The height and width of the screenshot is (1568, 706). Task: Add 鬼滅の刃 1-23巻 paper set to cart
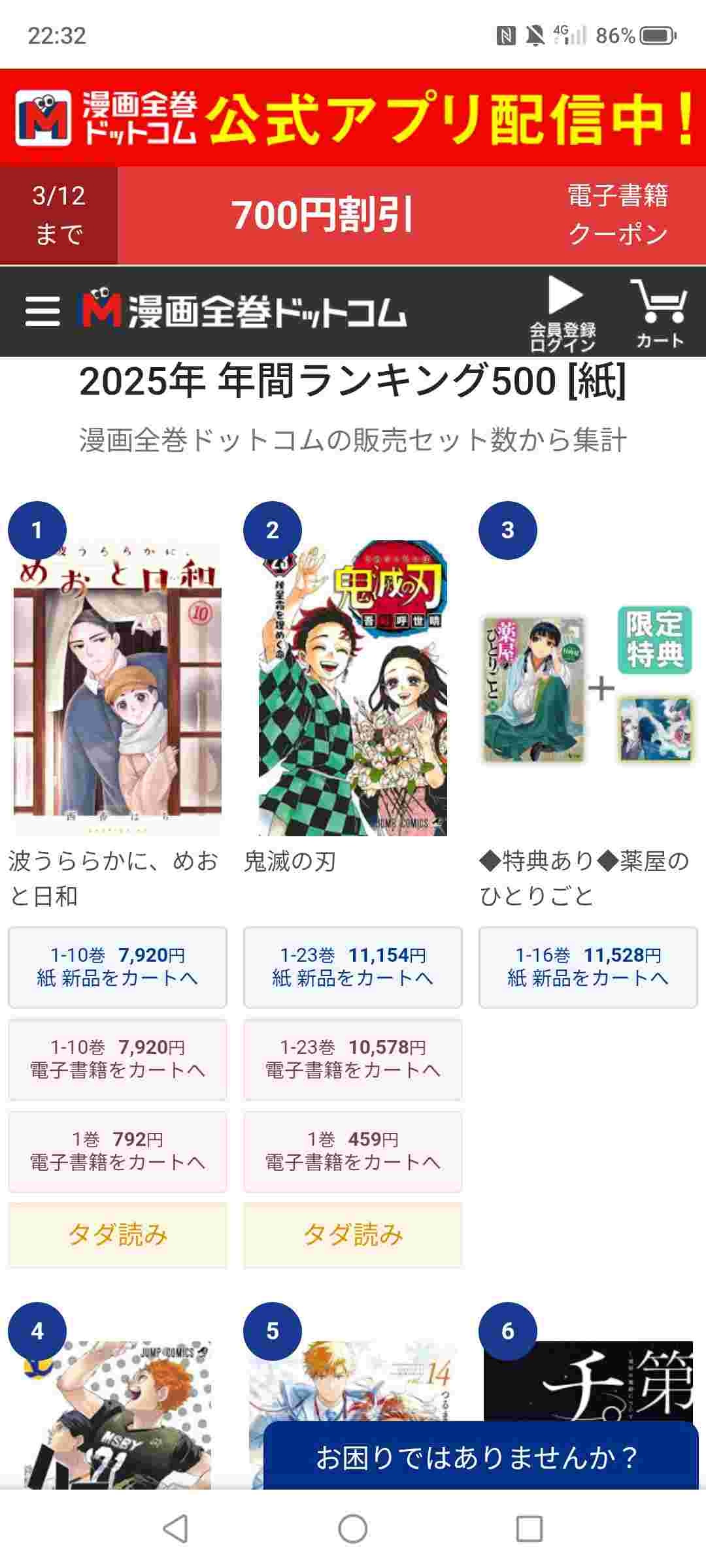(x=353, y=967)
